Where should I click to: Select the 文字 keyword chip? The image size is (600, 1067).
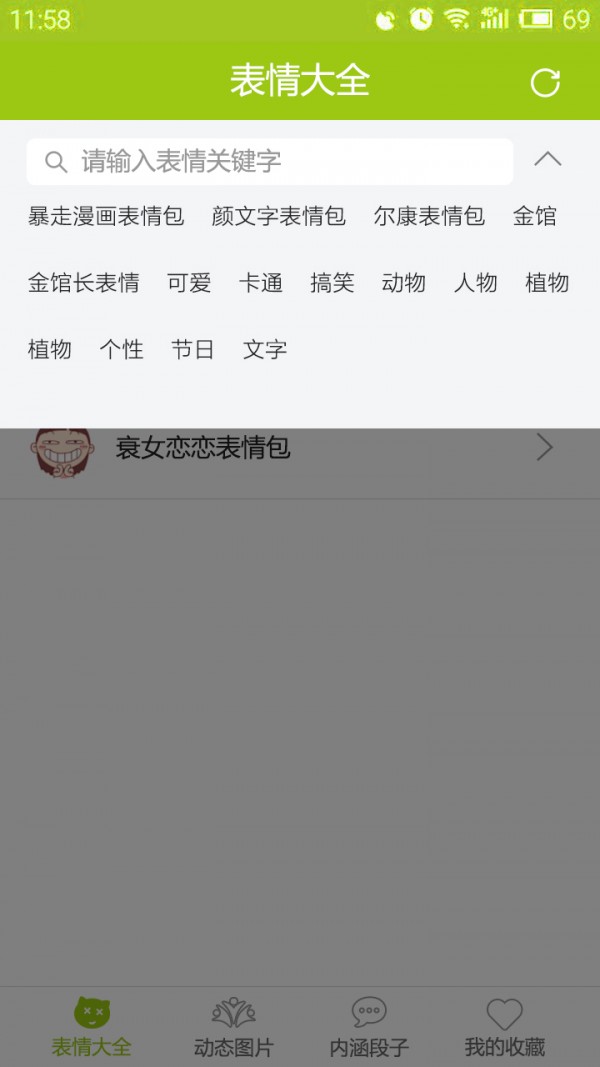(x=265, y=349)
